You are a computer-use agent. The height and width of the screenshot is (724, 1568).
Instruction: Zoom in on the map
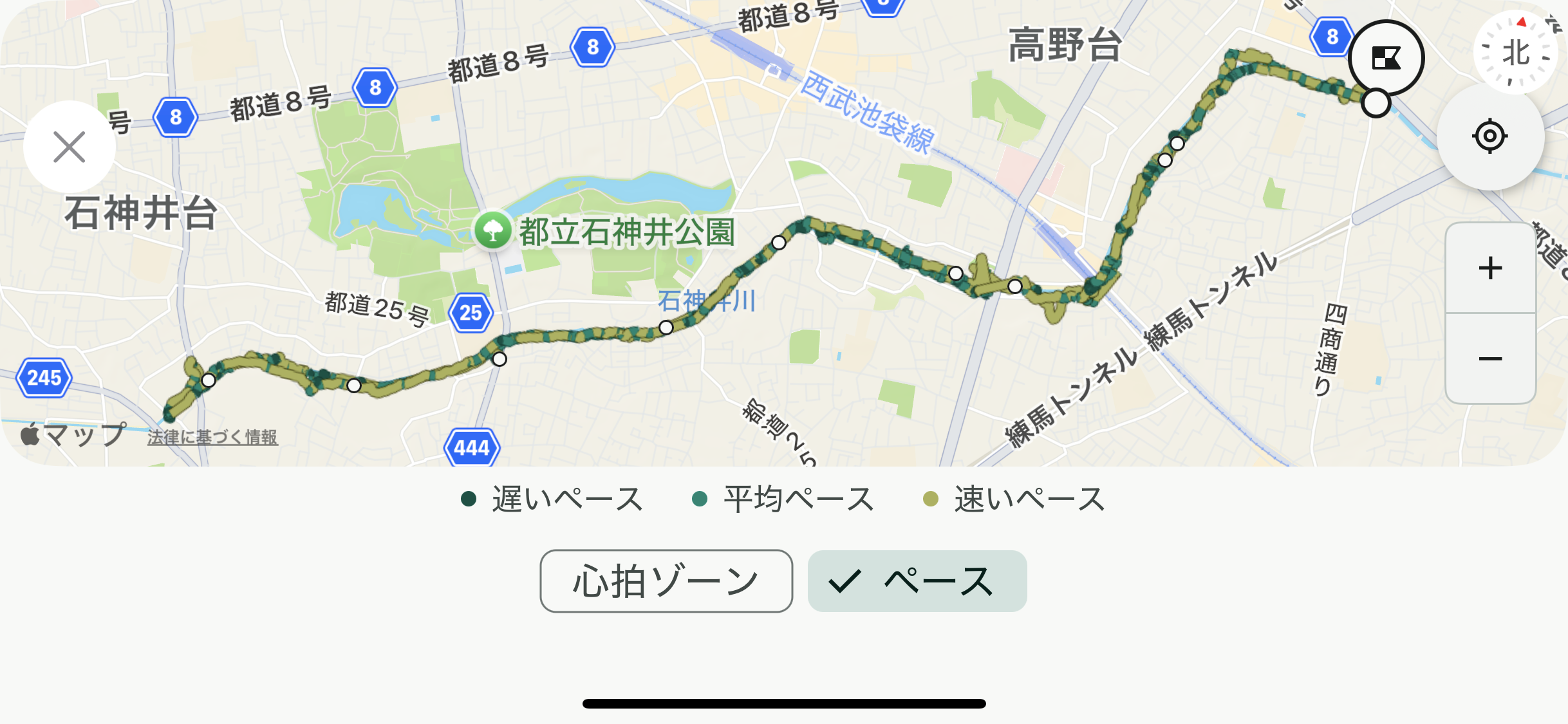click(x=1489, y=268)
